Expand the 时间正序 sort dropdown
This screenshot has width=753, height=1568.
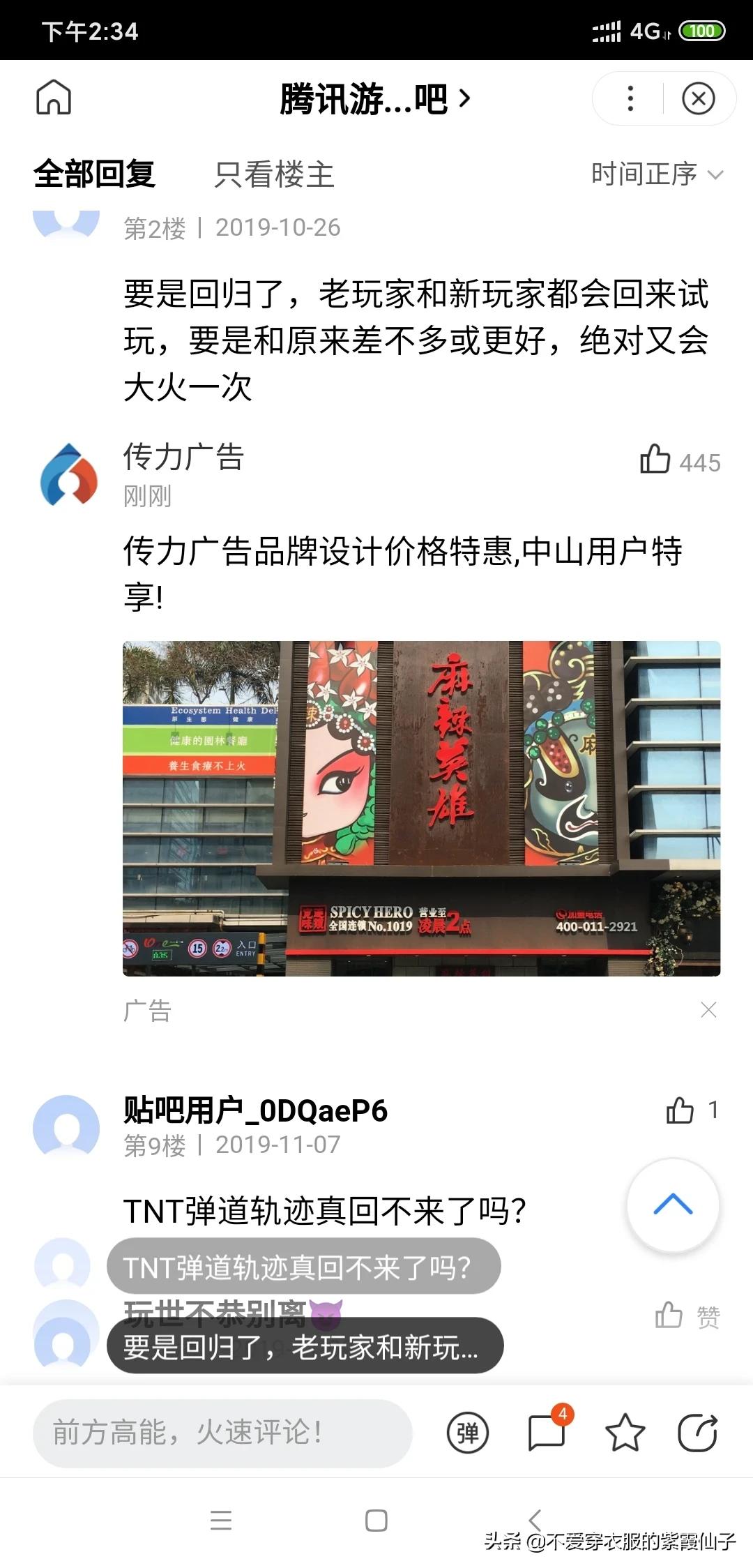pyautogui.click(x=656, y=174)
